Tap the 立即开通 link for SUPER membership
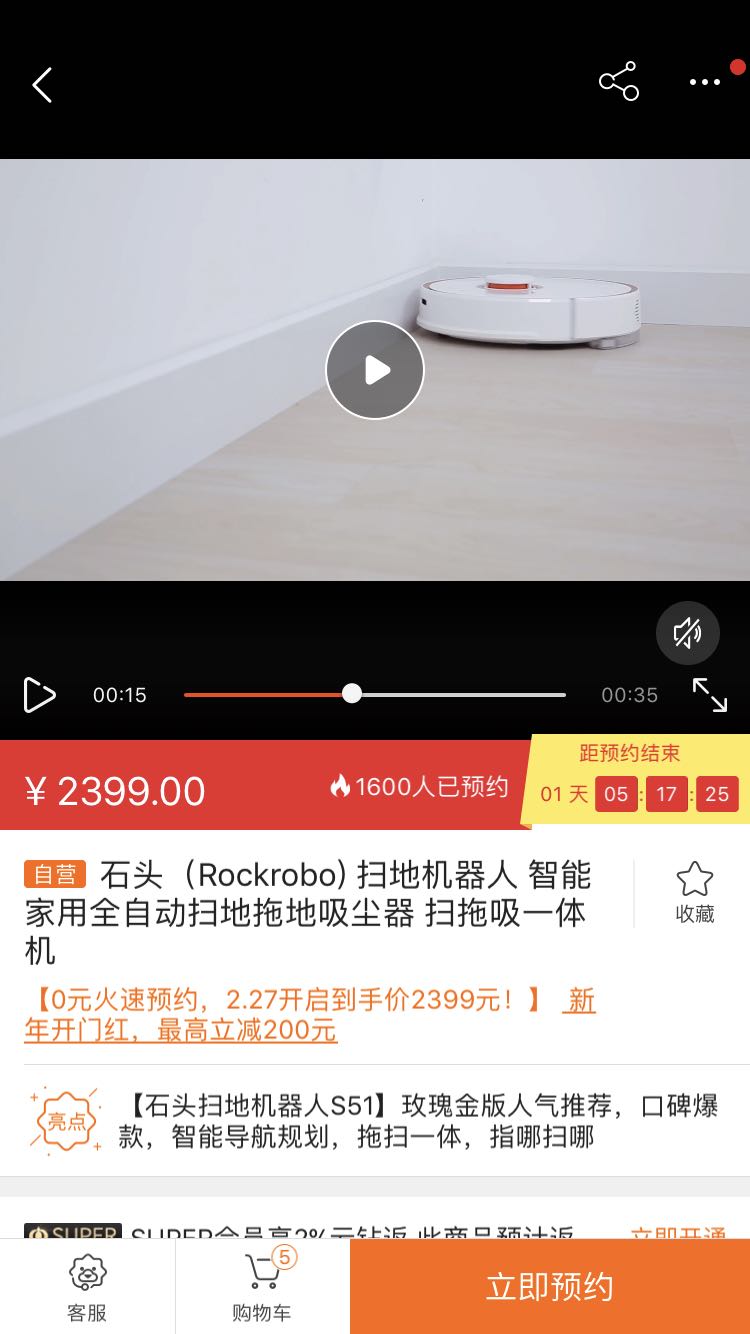750x1334 pixels. point(682,1235)
